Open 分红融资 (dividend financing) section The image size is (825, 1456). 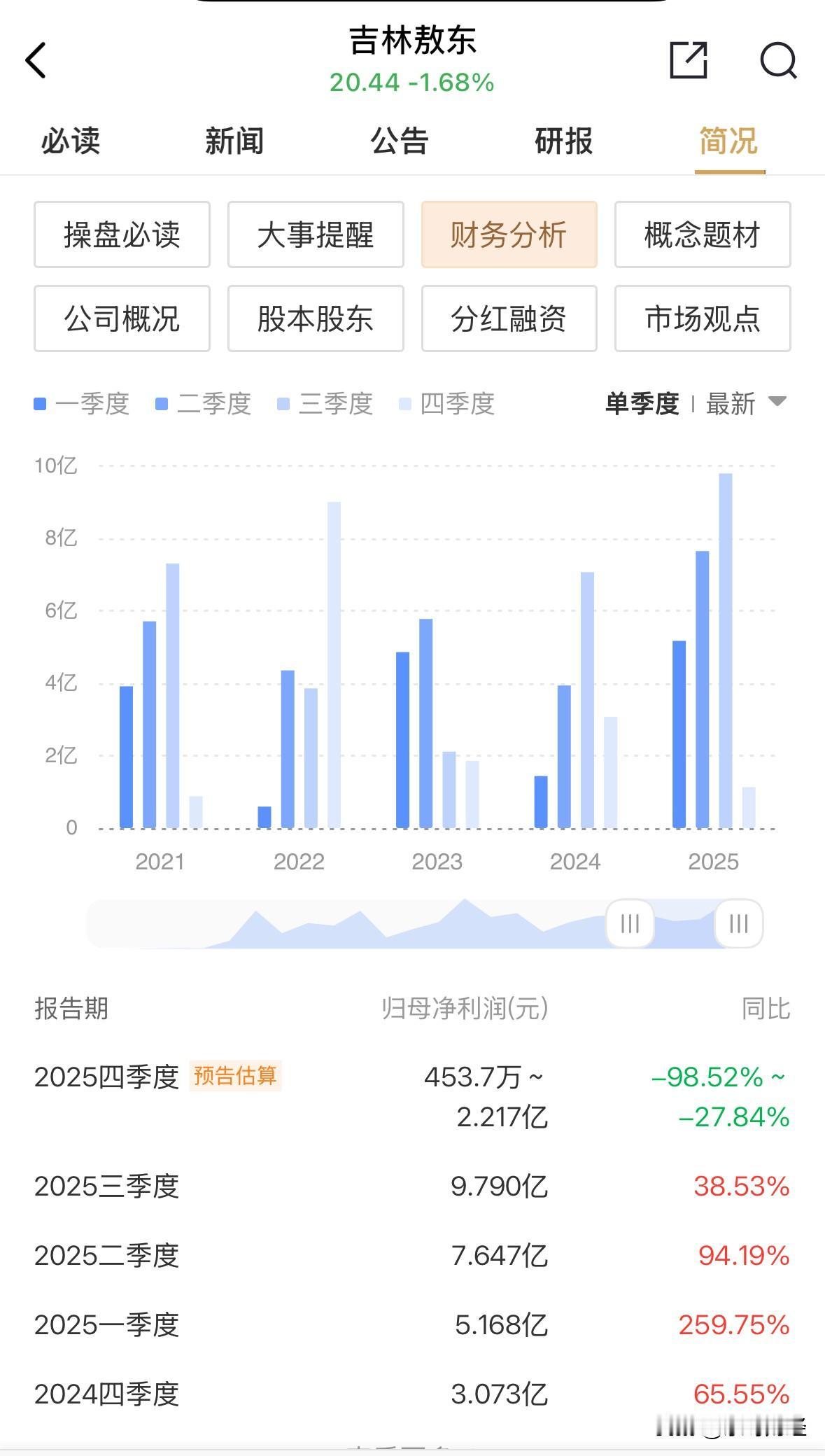[x=509, y=319]
